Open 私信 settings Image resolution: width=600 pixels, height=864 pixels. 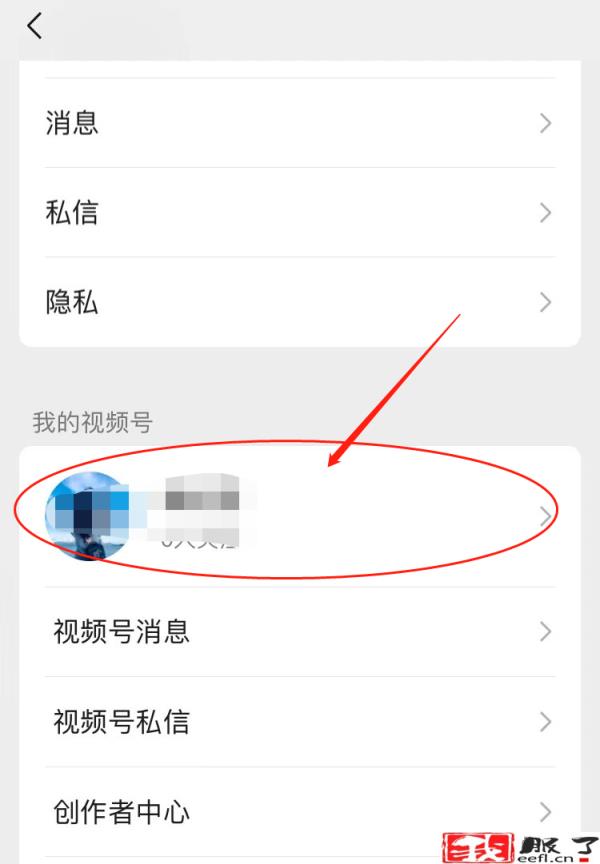[x=298, y=212]
